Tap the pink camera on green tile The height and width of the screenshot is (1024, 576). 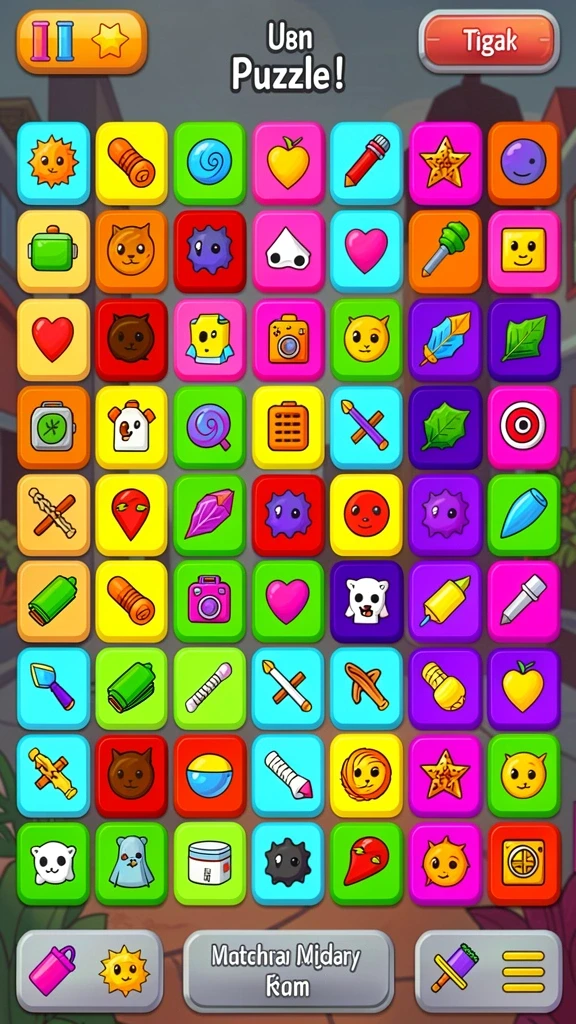click(210, 601)
